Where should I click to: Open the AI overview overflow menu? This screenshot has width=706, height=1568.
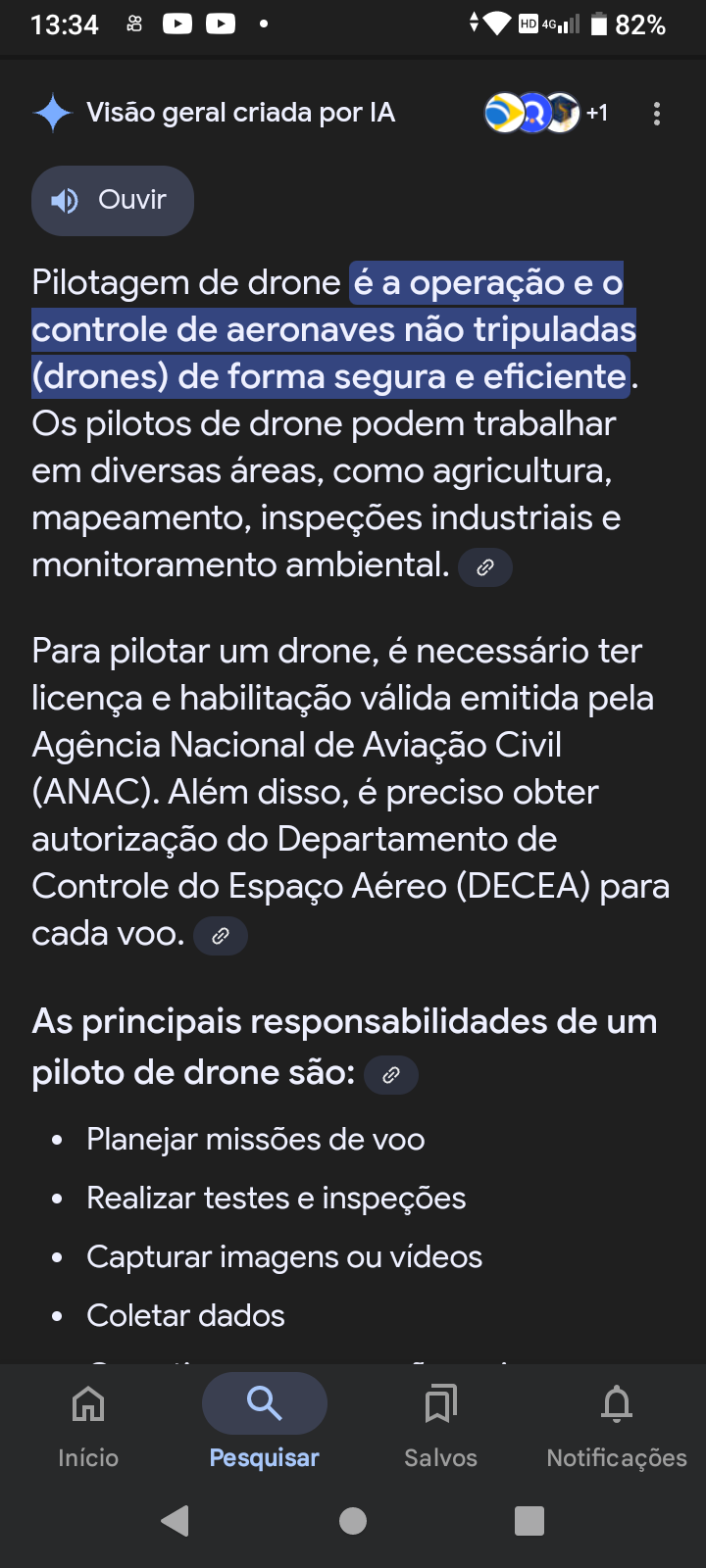pyautogui.click(x=657, y=114)
